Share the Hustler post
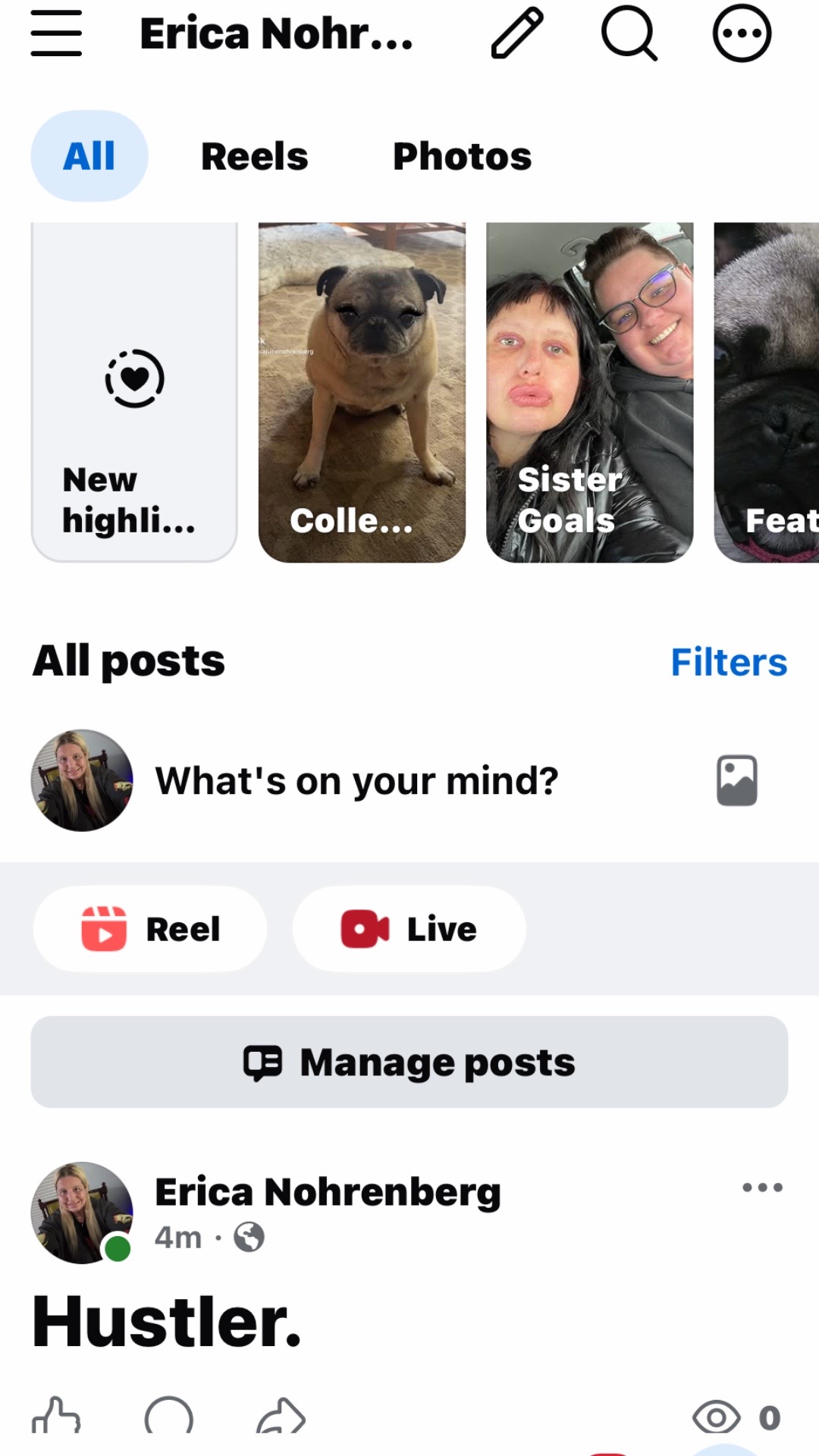 (281, 1417)
